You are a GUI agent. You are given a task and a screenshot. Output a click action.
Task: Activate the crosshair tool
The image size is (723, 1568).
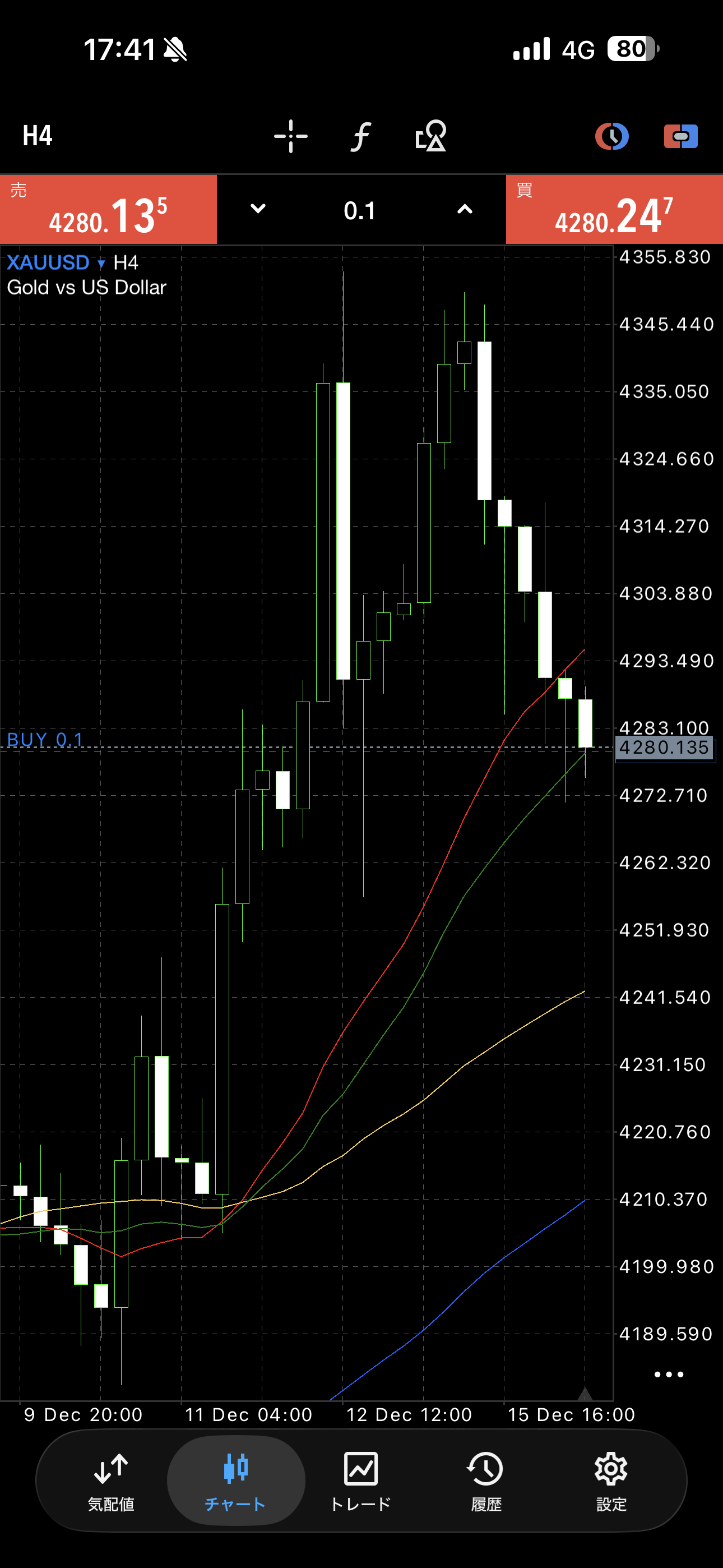[291, 136]
